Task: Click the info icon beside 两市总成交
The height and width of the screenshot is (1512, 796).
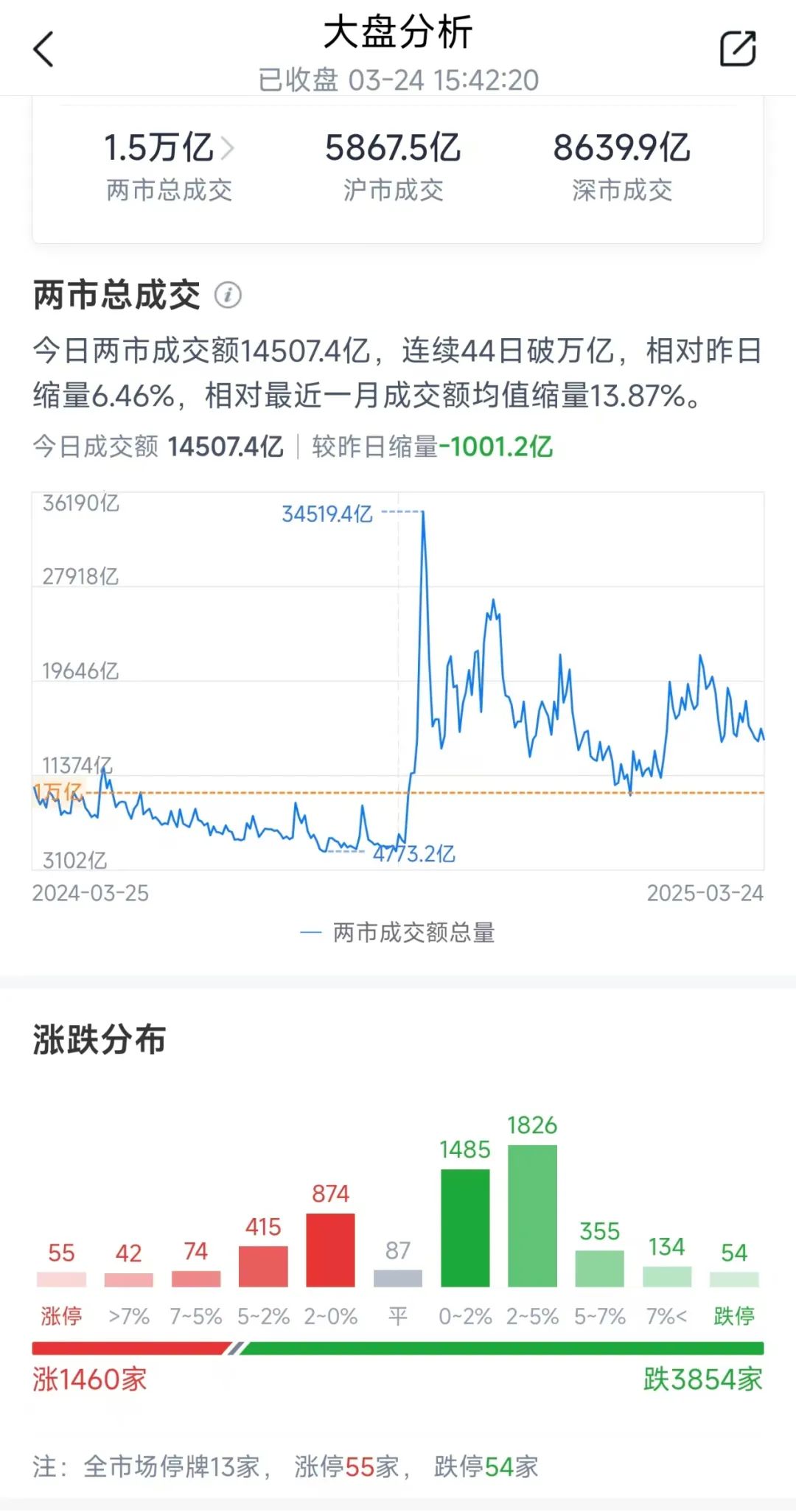Action: 228,295
